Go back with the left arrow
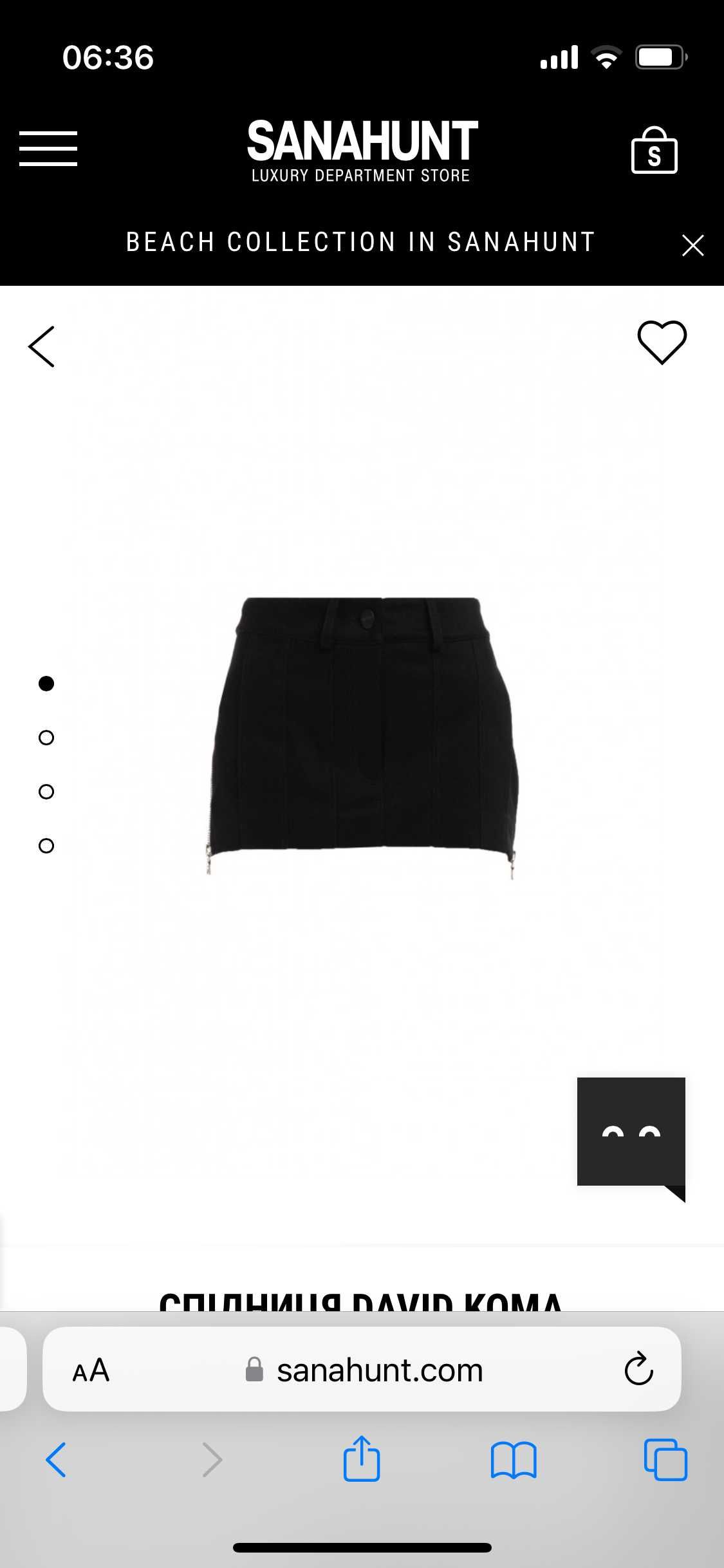 pyautogui.click(x=42, y=346)
